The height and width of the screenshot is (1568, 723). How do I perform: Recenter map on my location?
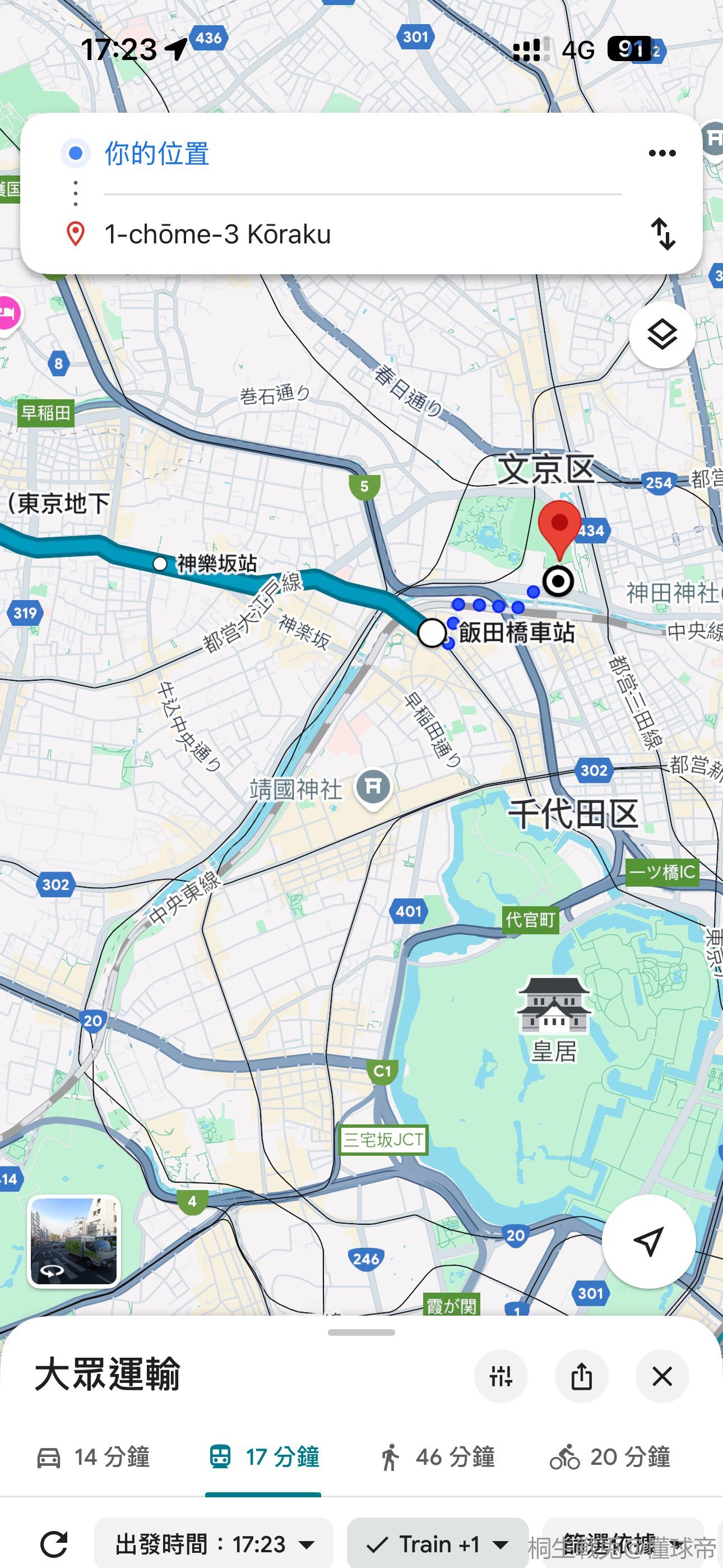[648, 1240]
